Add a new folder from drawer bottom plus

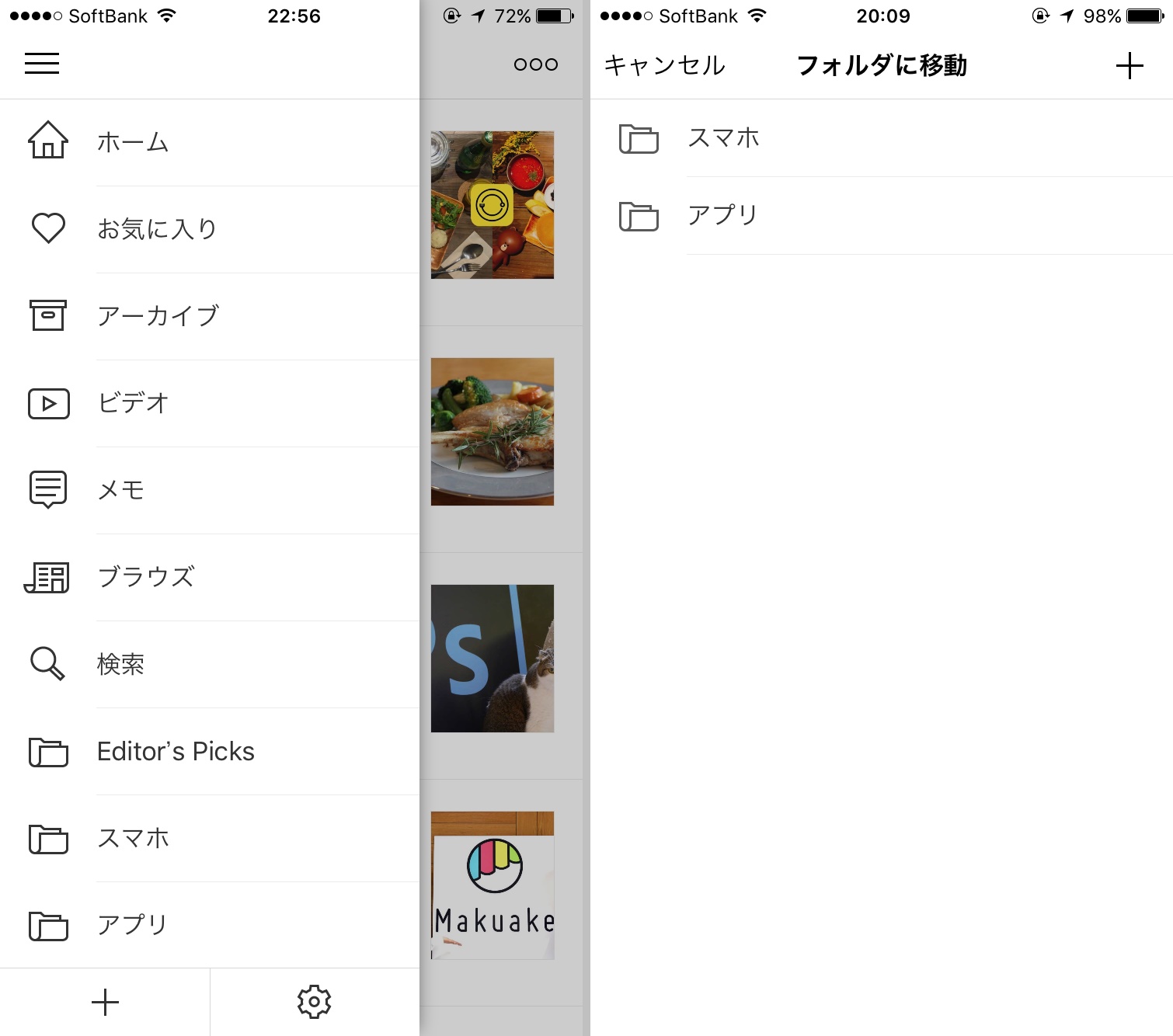pyautogui.click(x=105, y=1002)
